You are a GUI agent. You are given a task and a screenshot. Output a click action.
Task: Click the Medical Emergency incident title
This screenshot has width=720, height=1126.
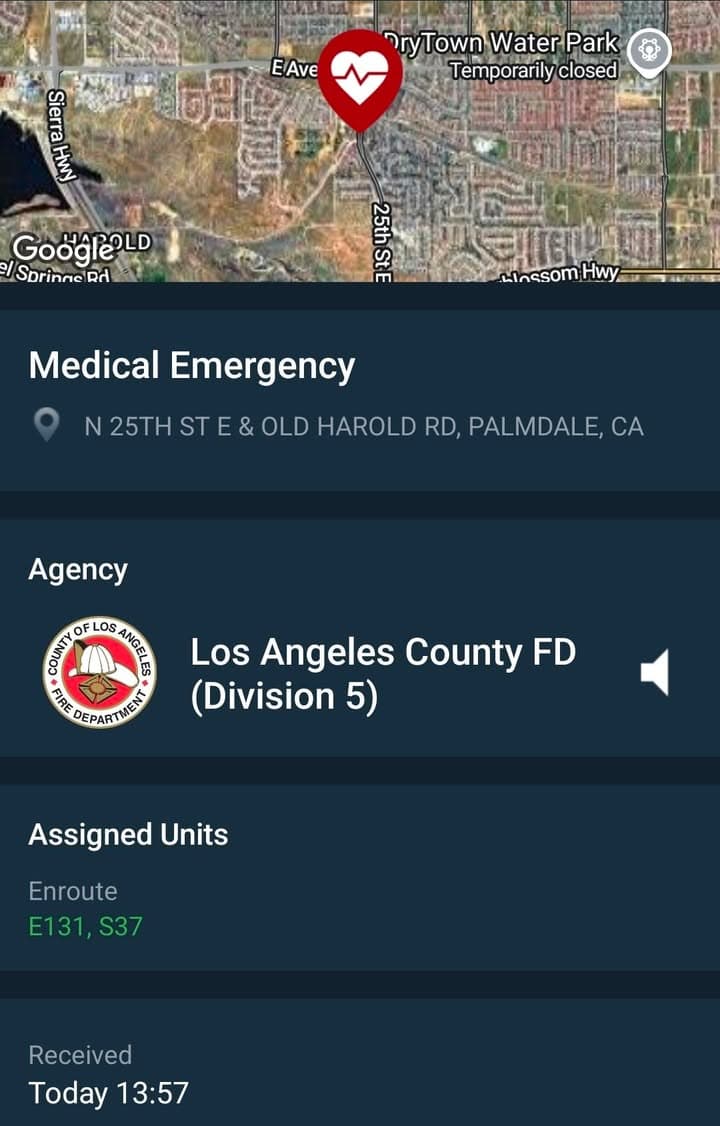click(190, 367)
